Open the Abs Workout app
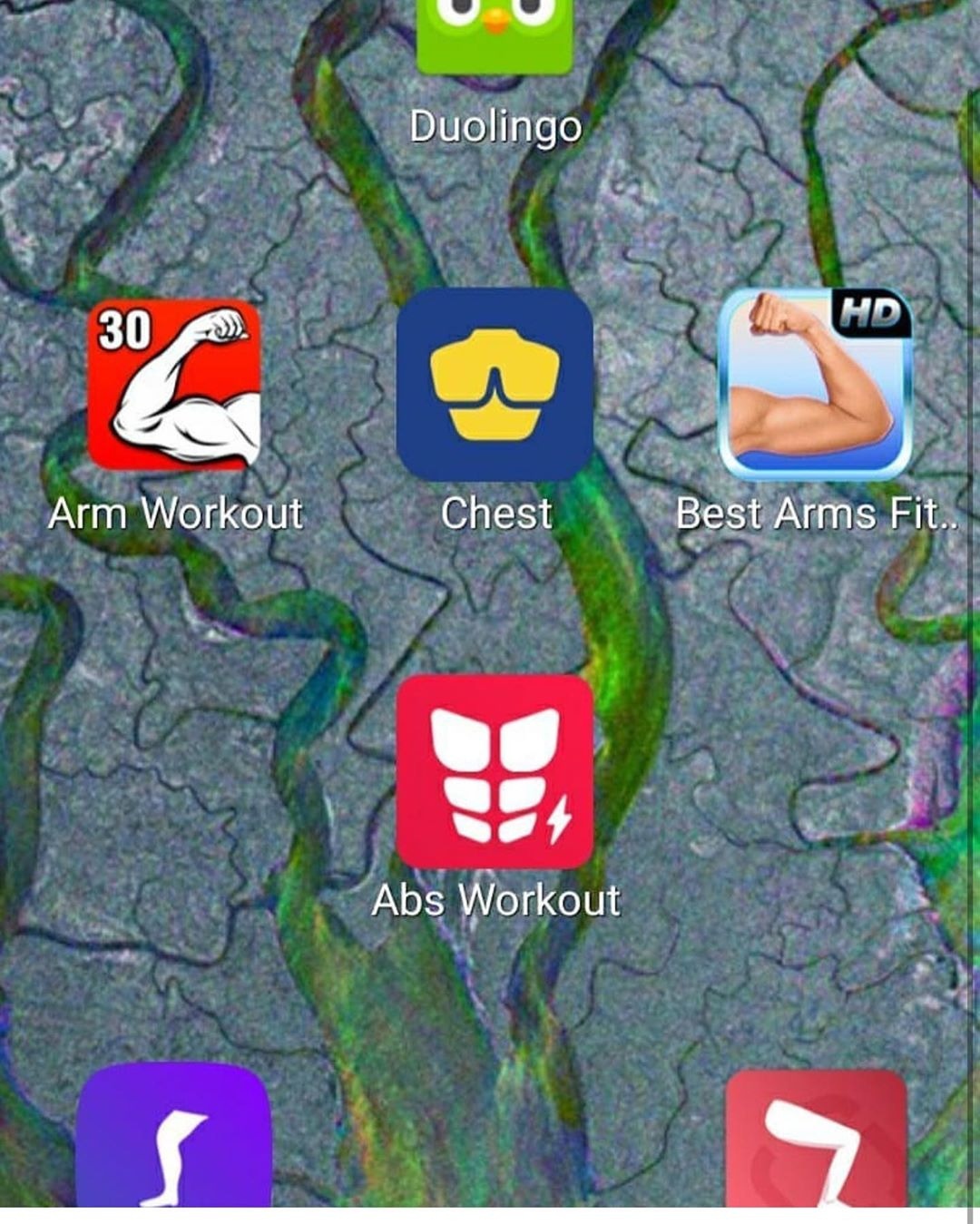Viewport: 980px width, 1224px height. click(495, 771)
